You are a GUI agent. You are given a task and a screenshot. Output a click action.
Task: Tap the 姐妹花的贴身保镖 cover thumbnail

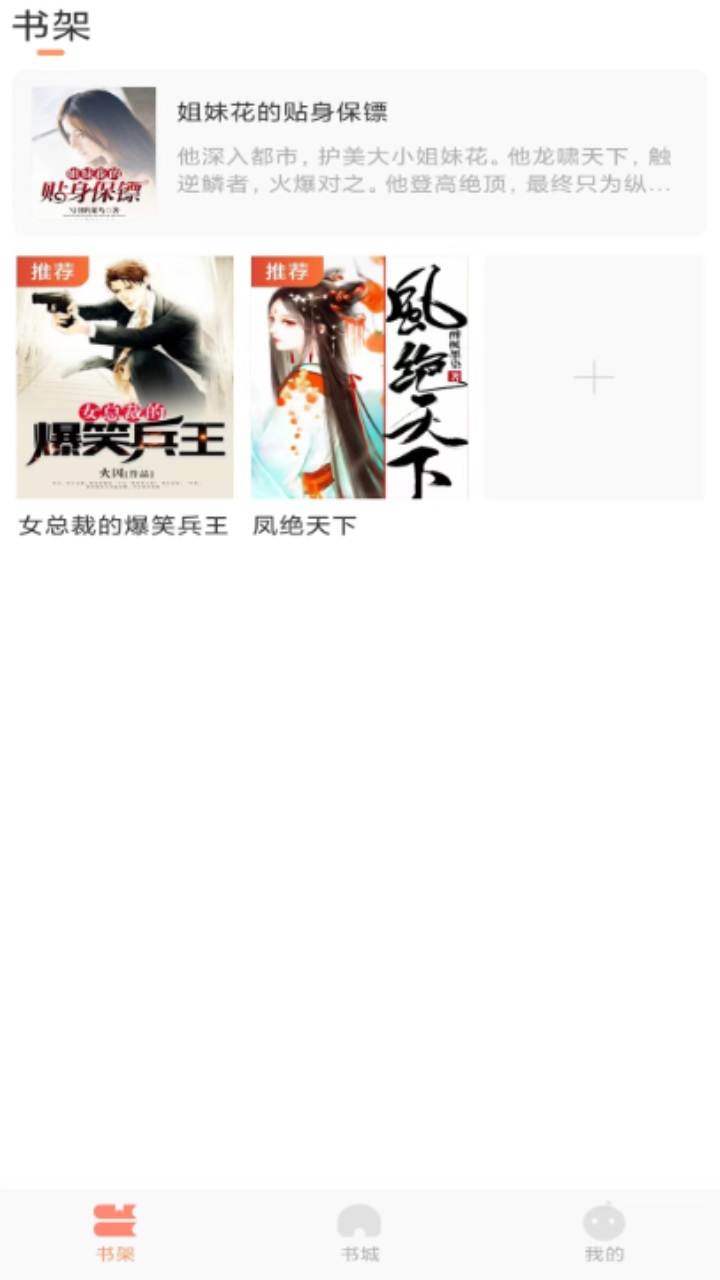92,152
